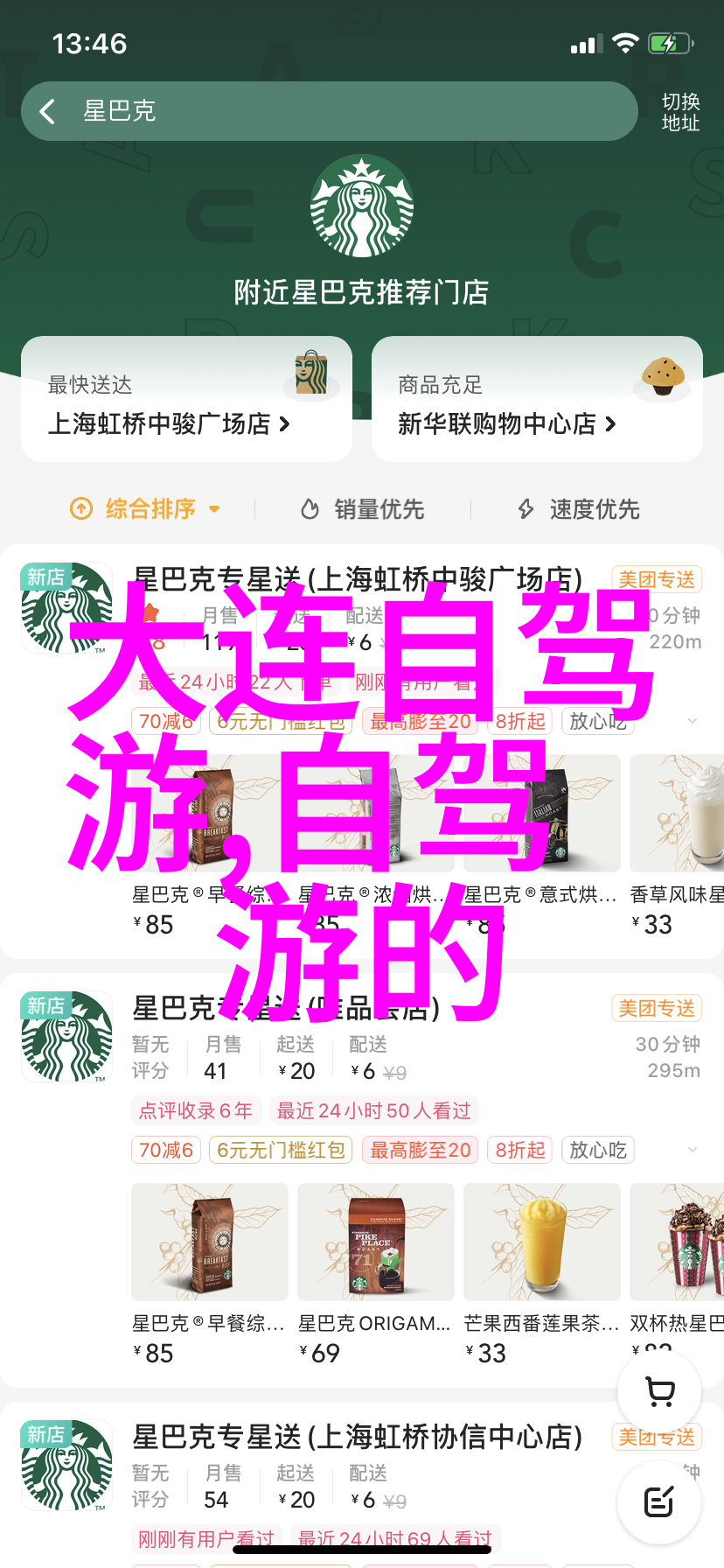Open the 香草风味 drink priced ¥33
Viewport: 724px width, 1568px height.
pyautogui.click(x=677, y=814)
